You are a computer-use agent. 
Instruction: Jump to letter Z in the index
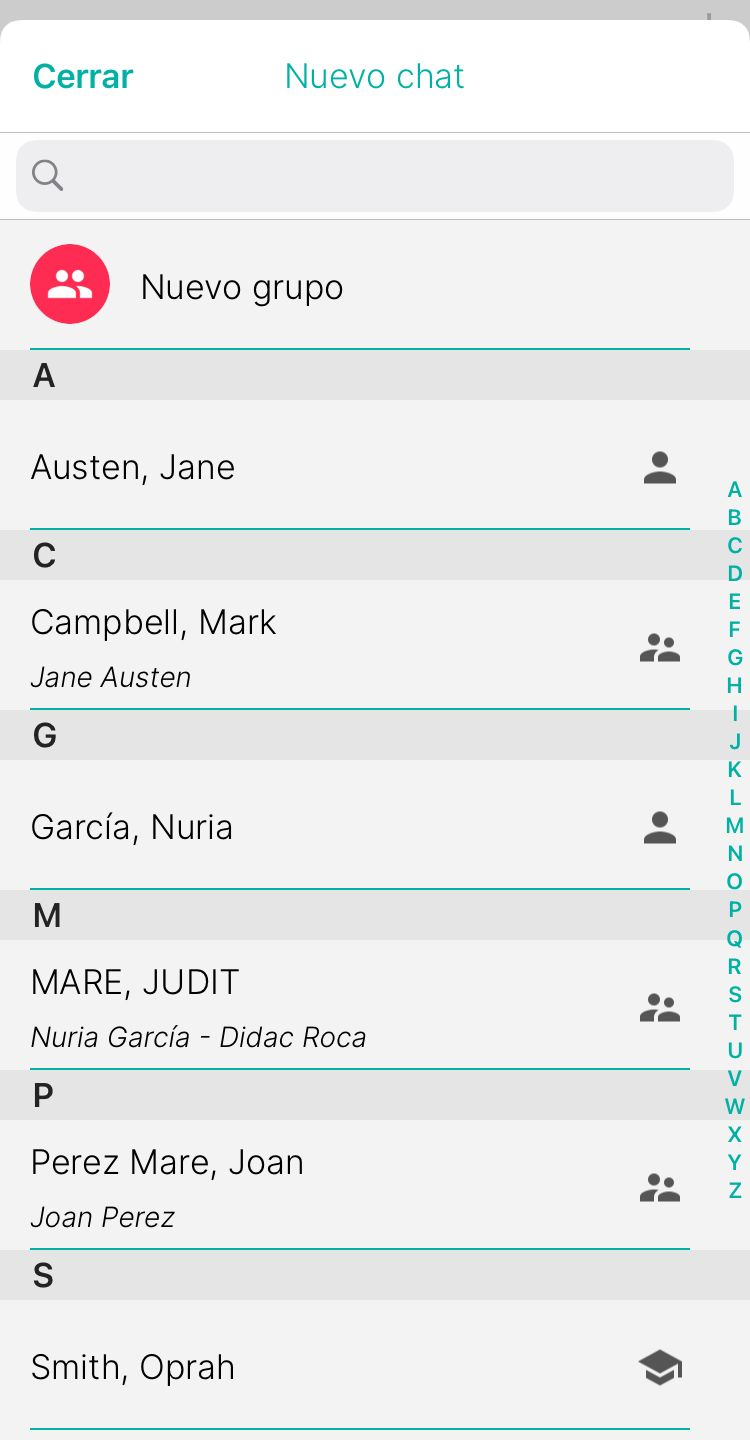pos(735,1190)
